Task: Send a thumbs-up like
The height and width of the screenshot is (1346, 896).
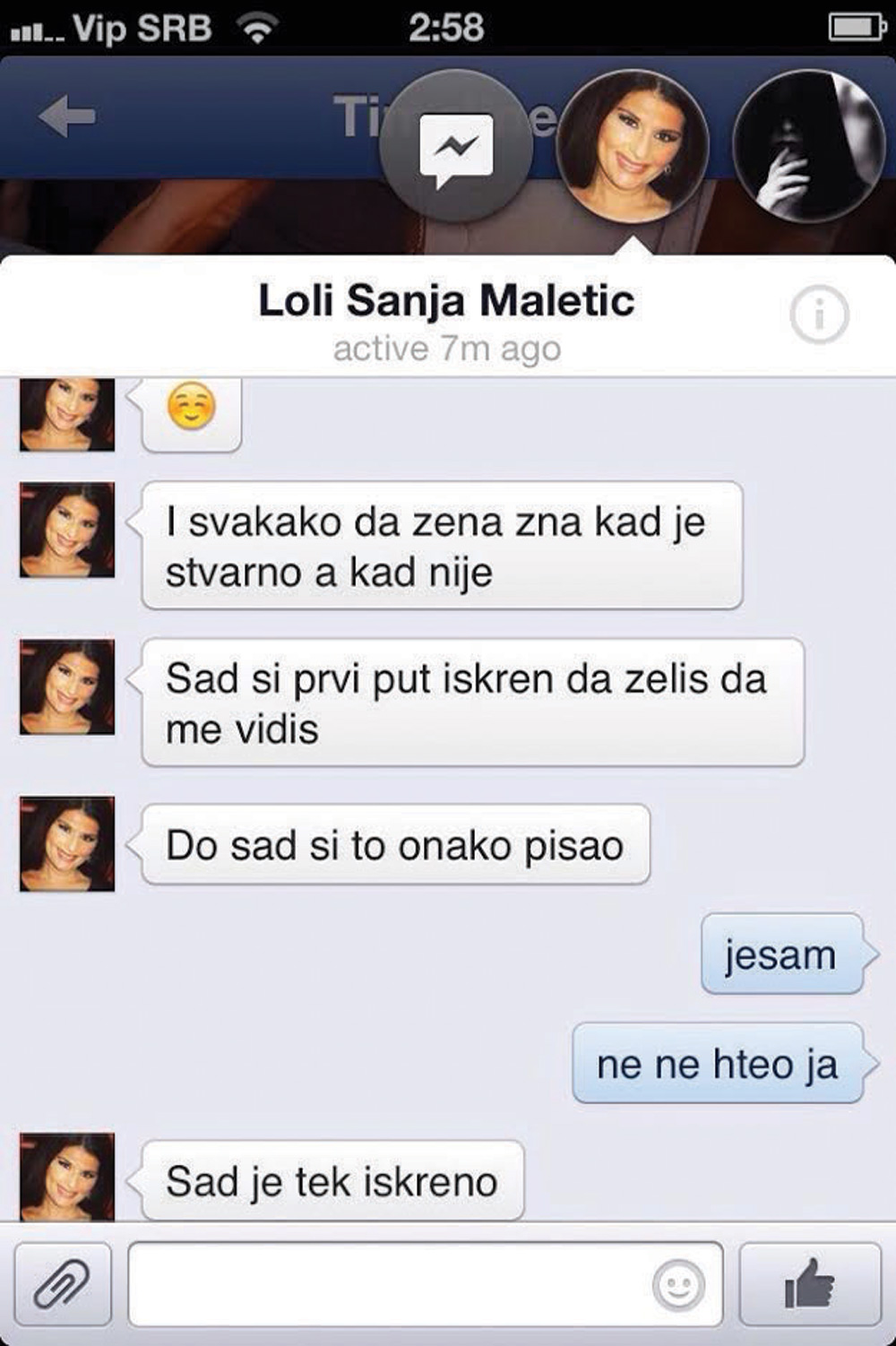Action: (x=809, y=1284)
